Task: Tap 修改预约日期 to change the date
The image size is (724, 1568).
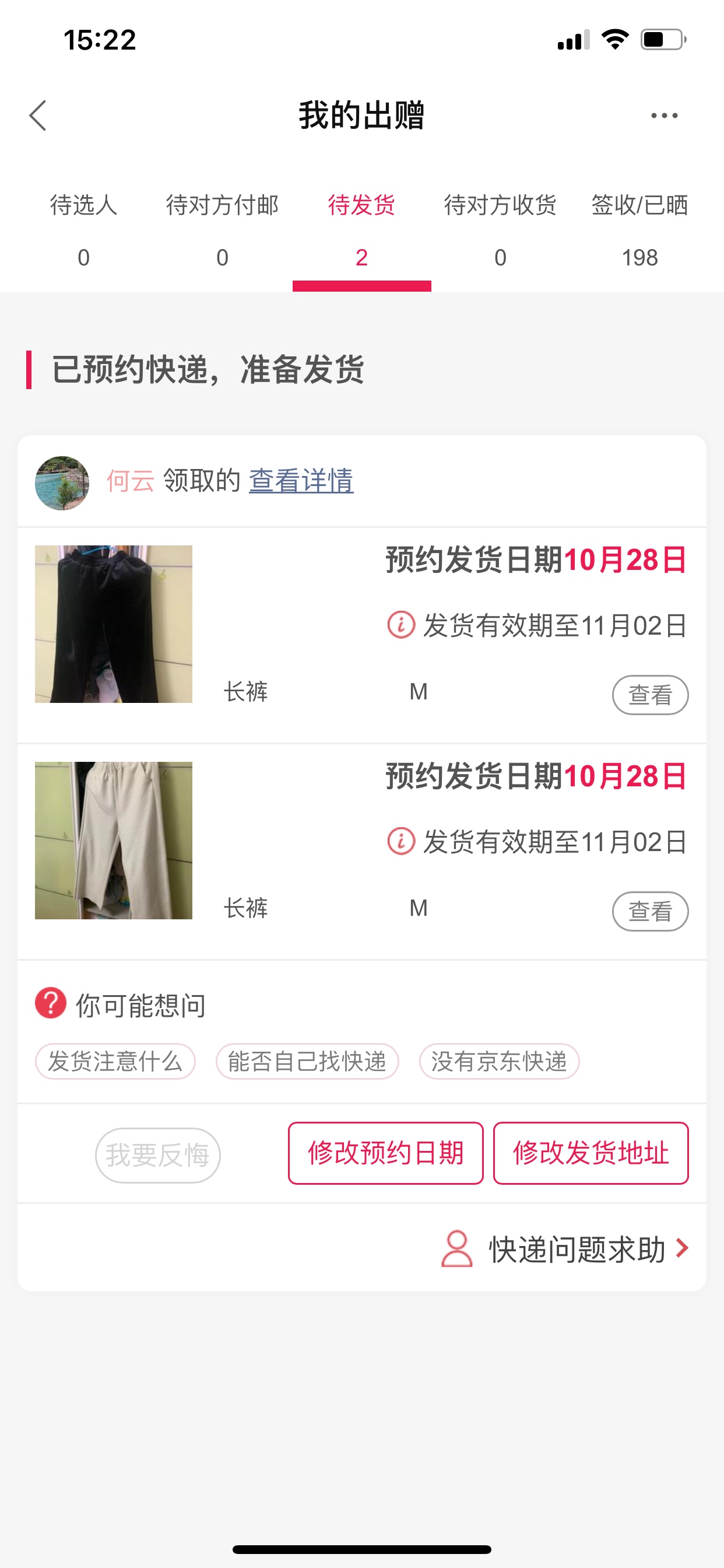Action: click(386, 1153)
